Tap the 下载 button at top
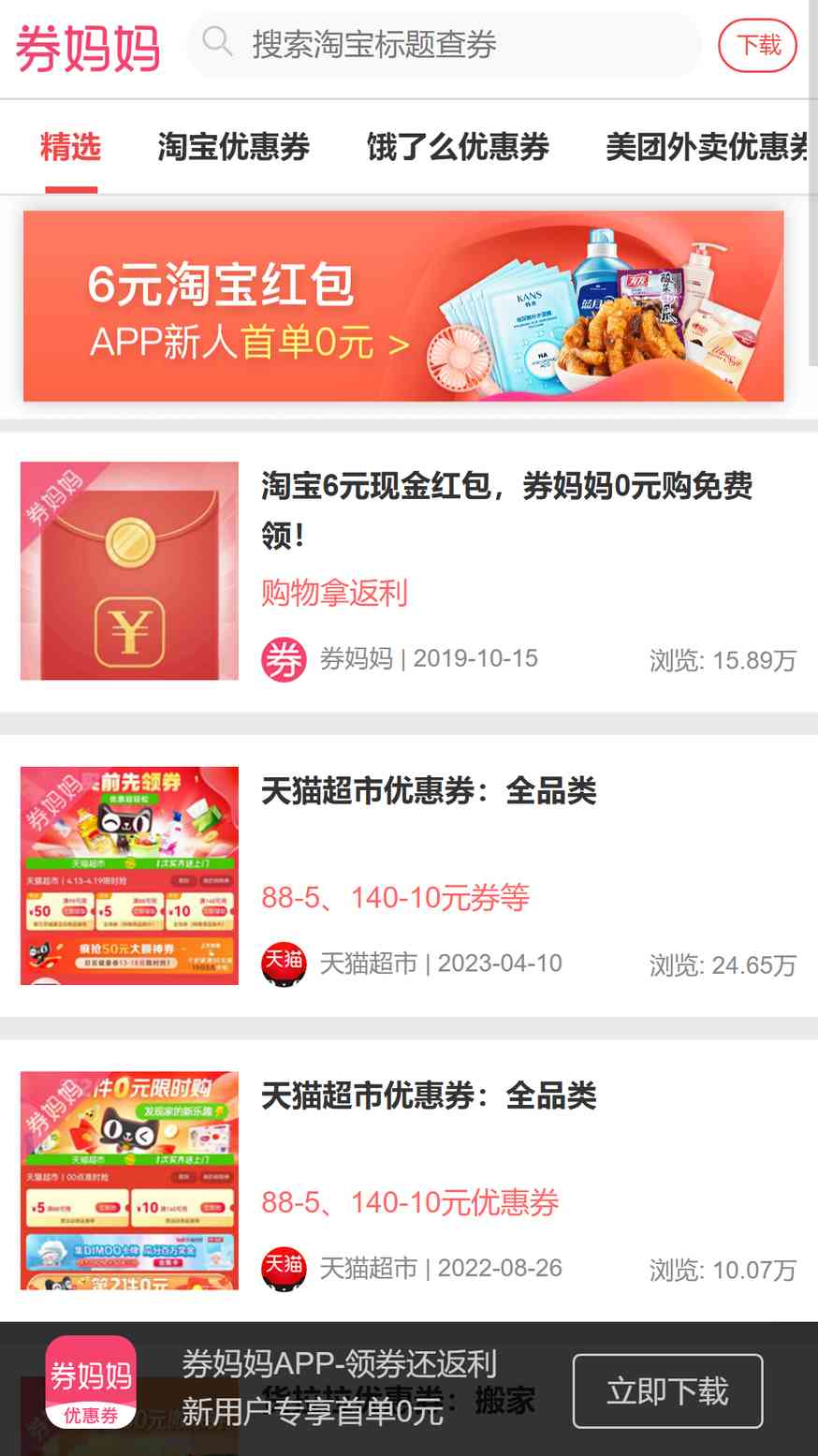The width and height of the screenshot is (818, 1456). pos(757,45)
